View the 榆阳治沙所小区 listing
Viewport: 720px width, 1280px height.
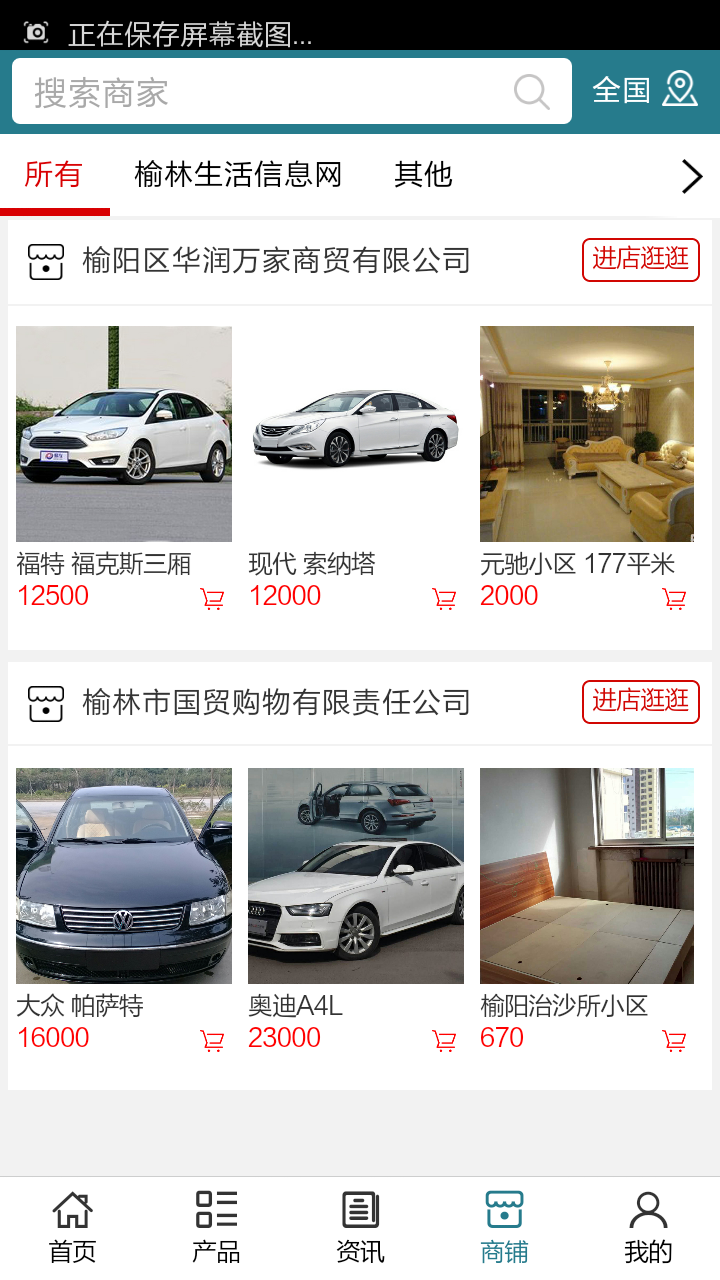coord(587,876)
